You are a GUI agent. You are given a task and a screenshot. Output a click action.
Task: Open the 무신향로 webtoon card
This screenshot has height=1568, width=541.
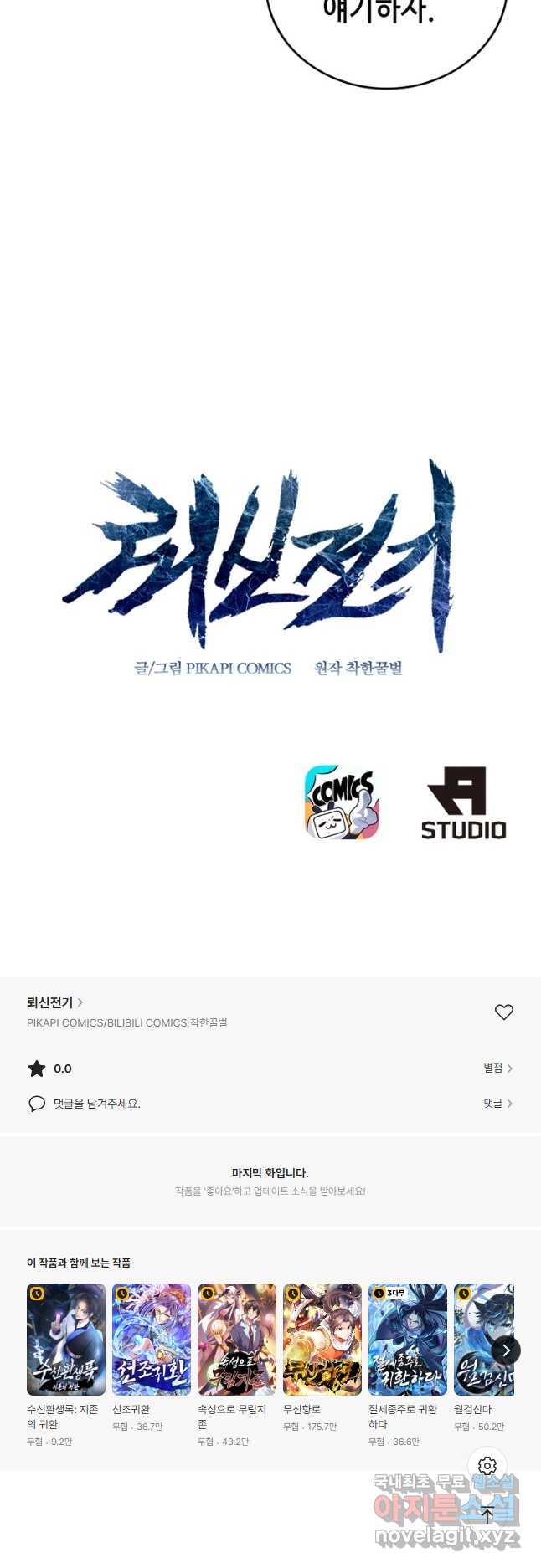point(322,1340)
